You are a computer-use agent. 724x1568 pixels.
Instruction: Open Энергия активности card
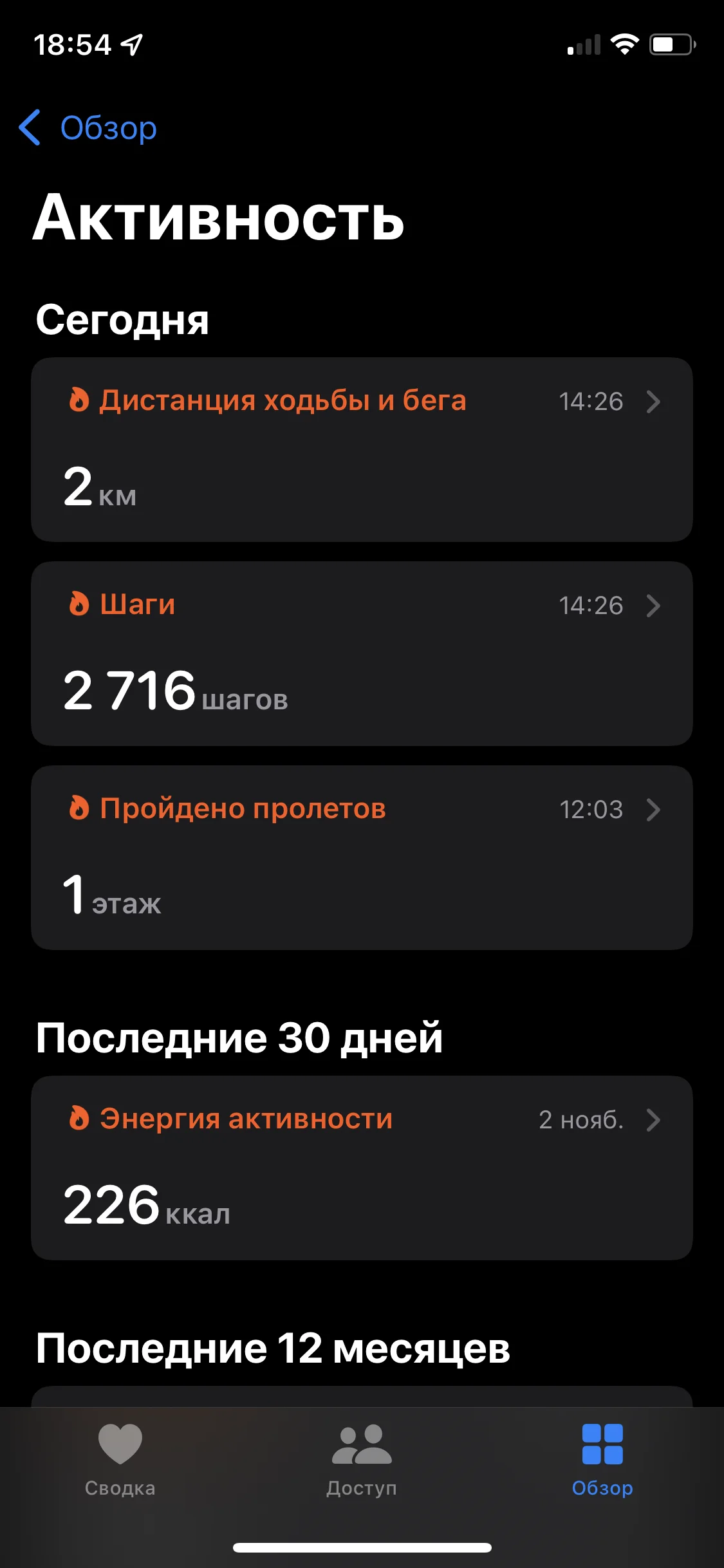[x=362, y=1168]
